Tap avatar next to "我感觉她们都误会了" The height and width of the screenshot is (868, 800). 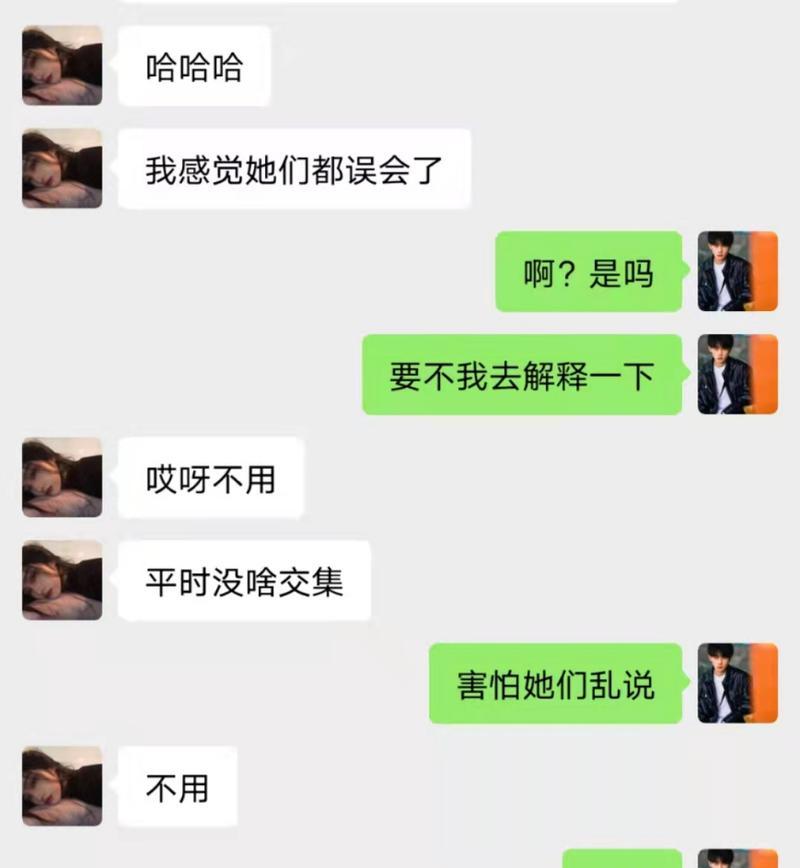[62, 168]
